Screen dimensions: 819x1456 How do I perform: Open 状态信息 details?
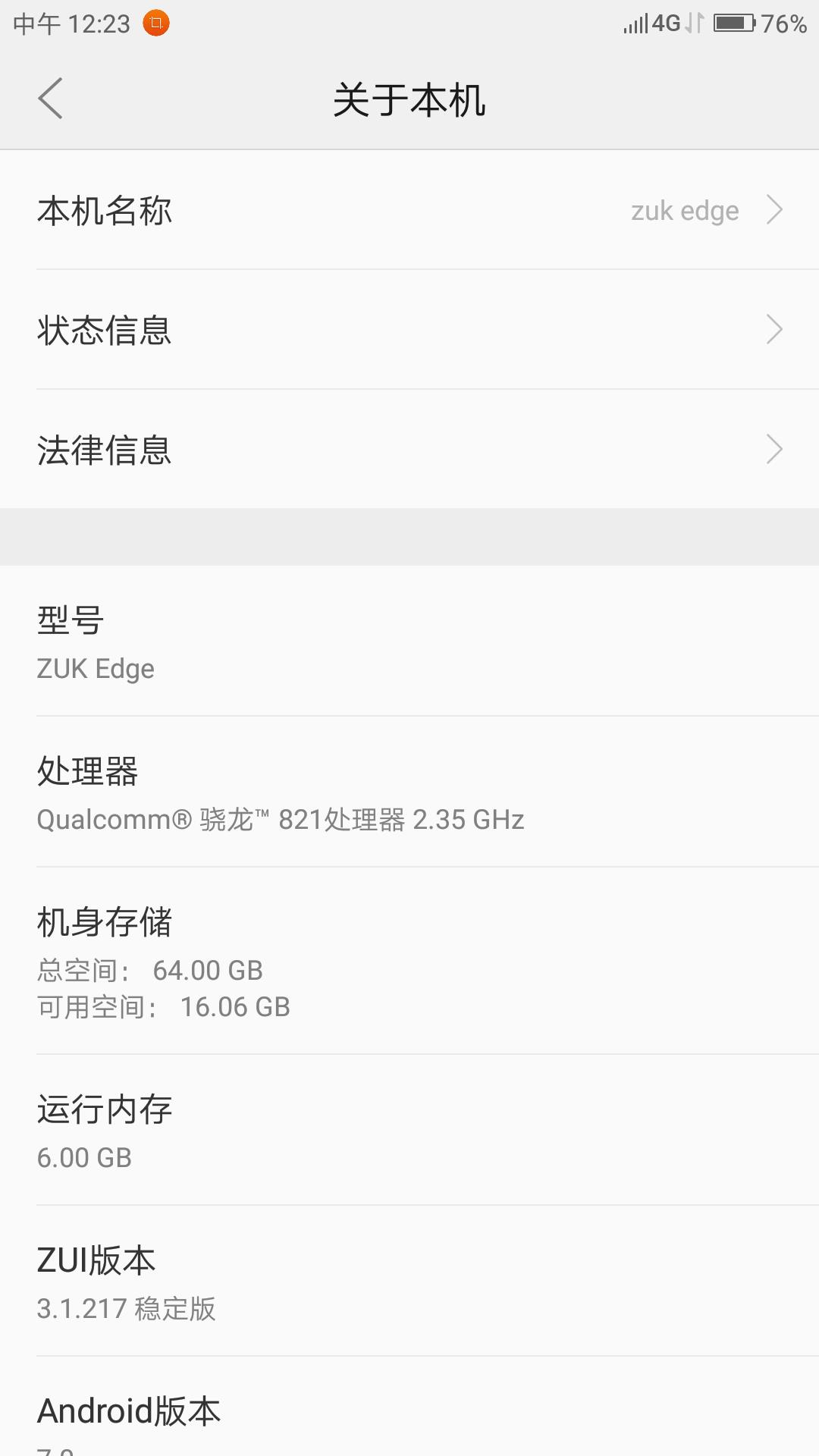[x=409, y=330]
